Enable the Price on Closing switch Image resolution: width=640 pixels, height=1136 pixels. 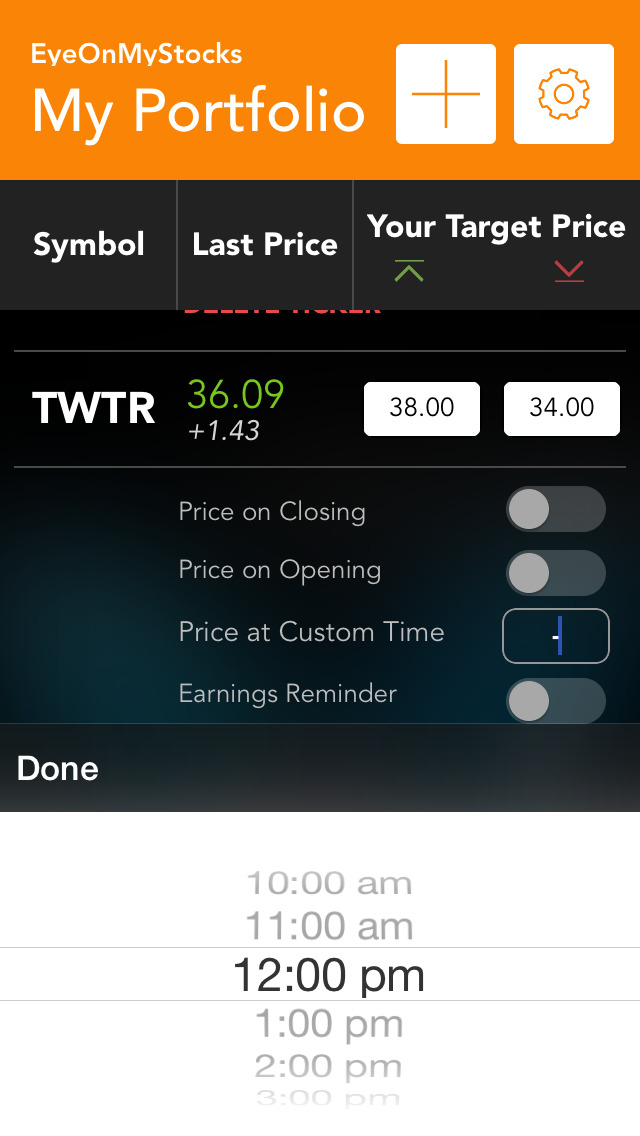555,510
